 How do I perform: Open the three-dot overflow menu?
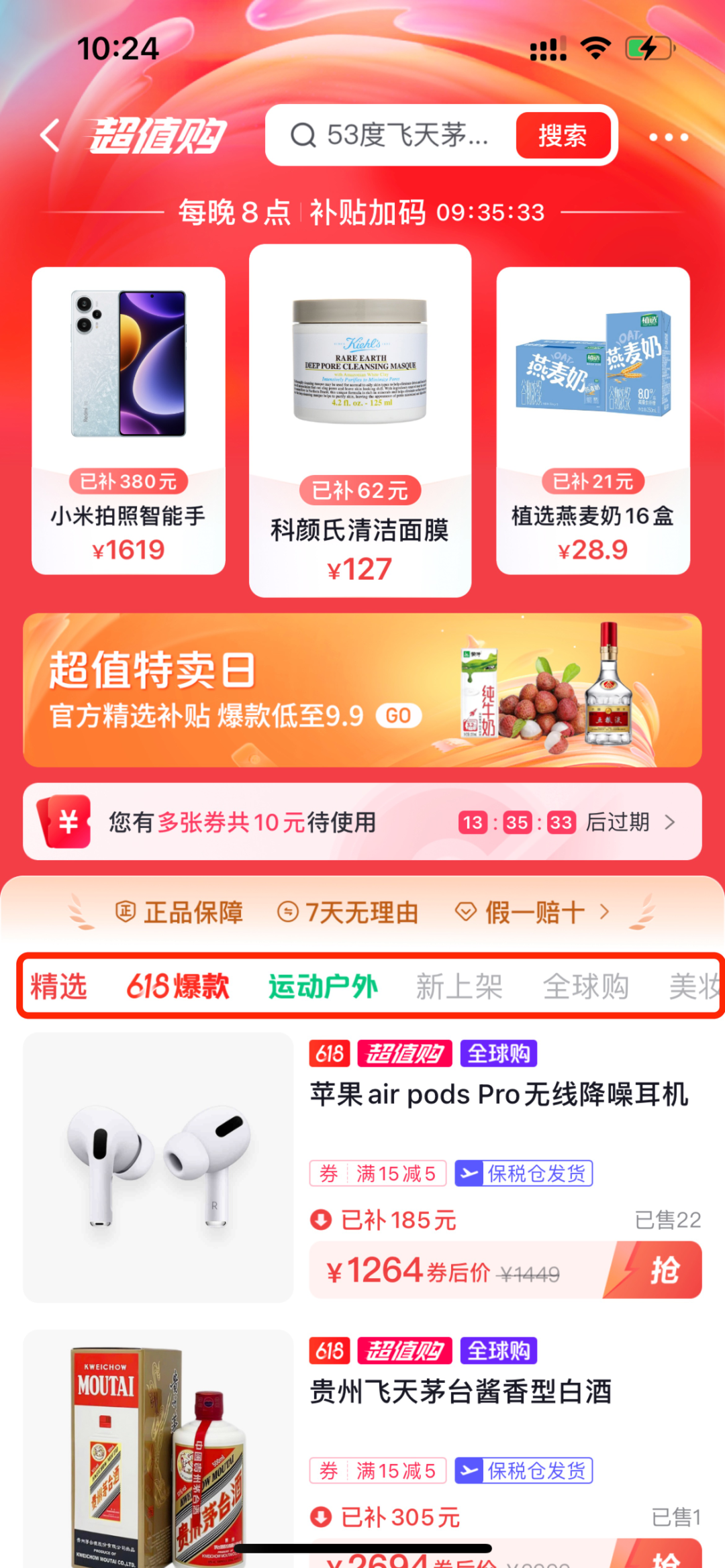point(668,137)
